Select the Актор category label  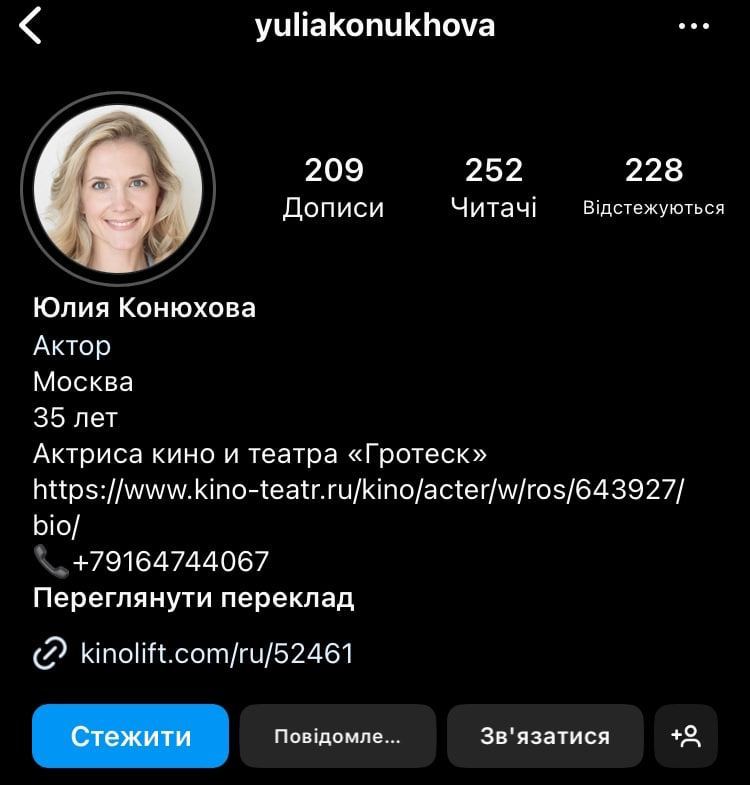[72, 346]
